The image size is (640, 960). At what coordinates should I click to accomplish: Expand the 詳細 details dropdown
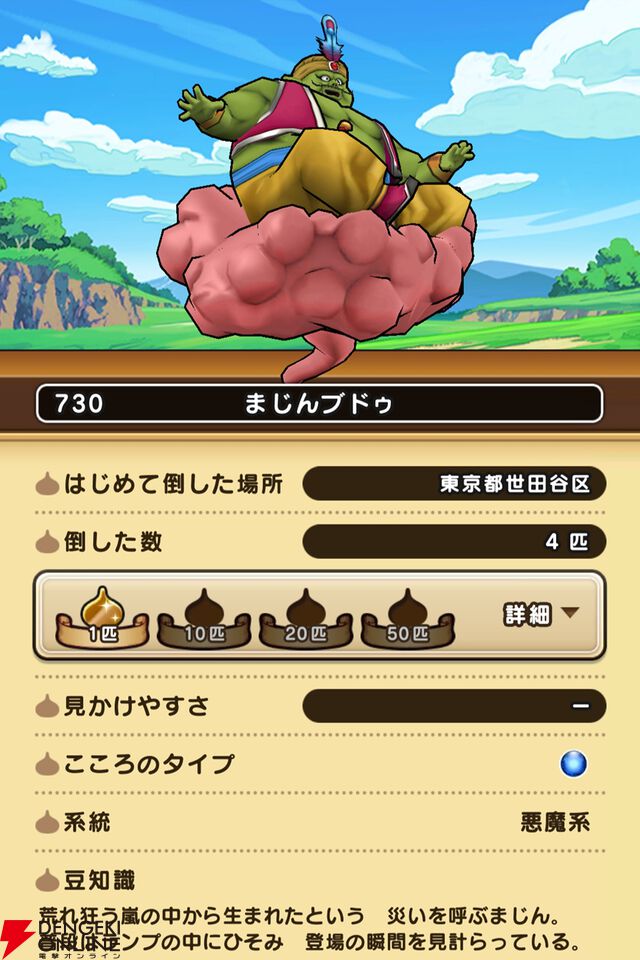(541, 614)
